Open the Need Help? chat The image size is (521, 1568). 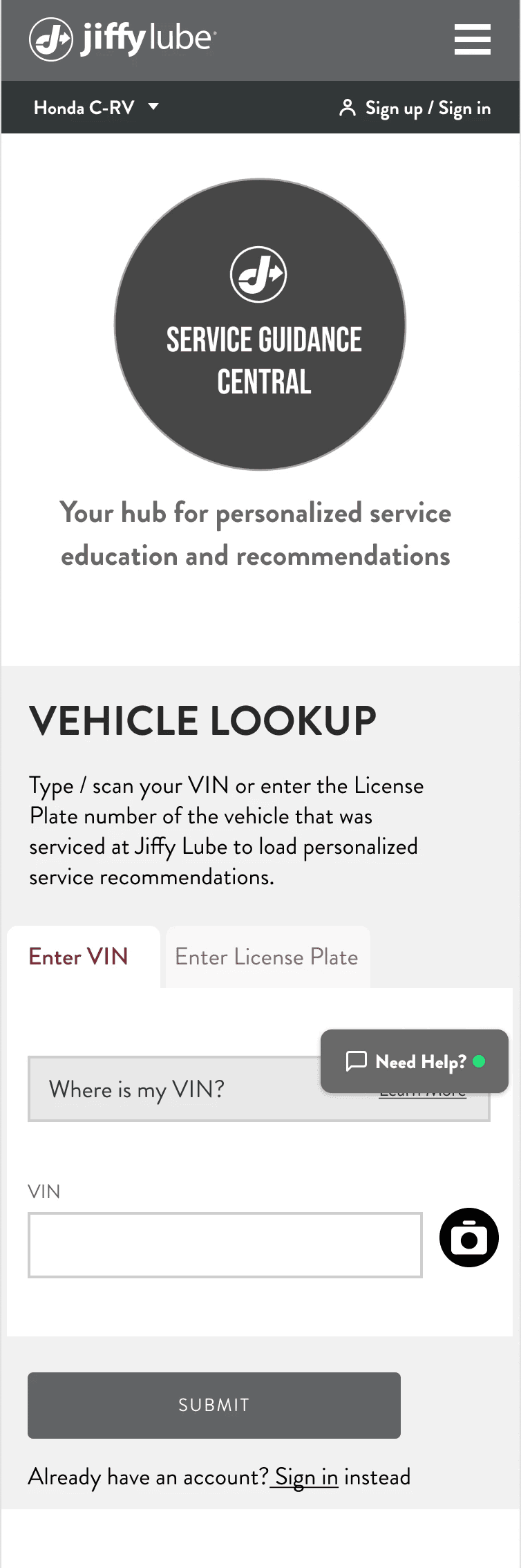(x=415, y=1061)
